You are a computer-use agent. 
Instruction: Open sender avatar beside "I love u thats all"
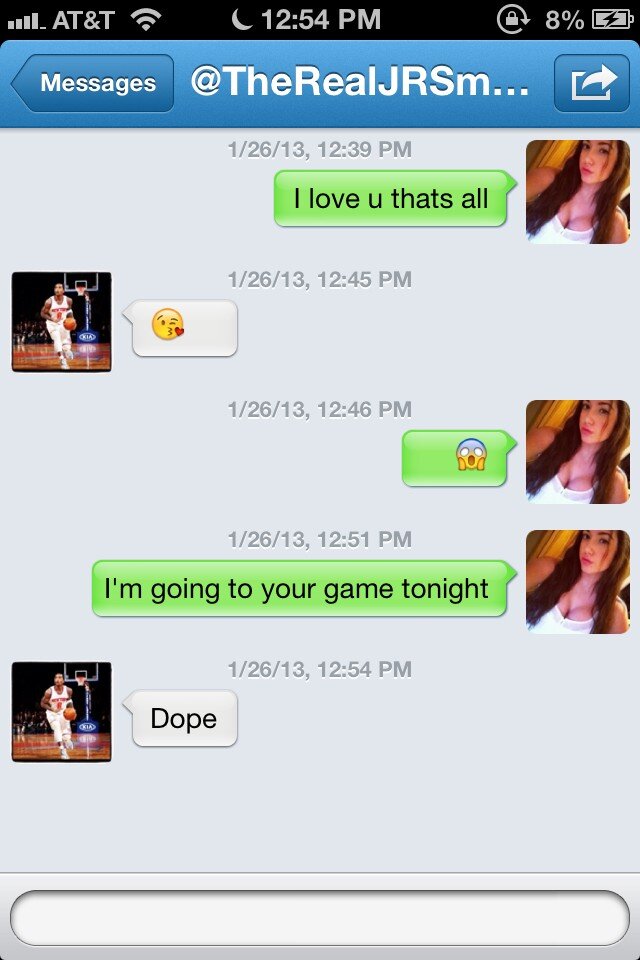pos(577,192)
